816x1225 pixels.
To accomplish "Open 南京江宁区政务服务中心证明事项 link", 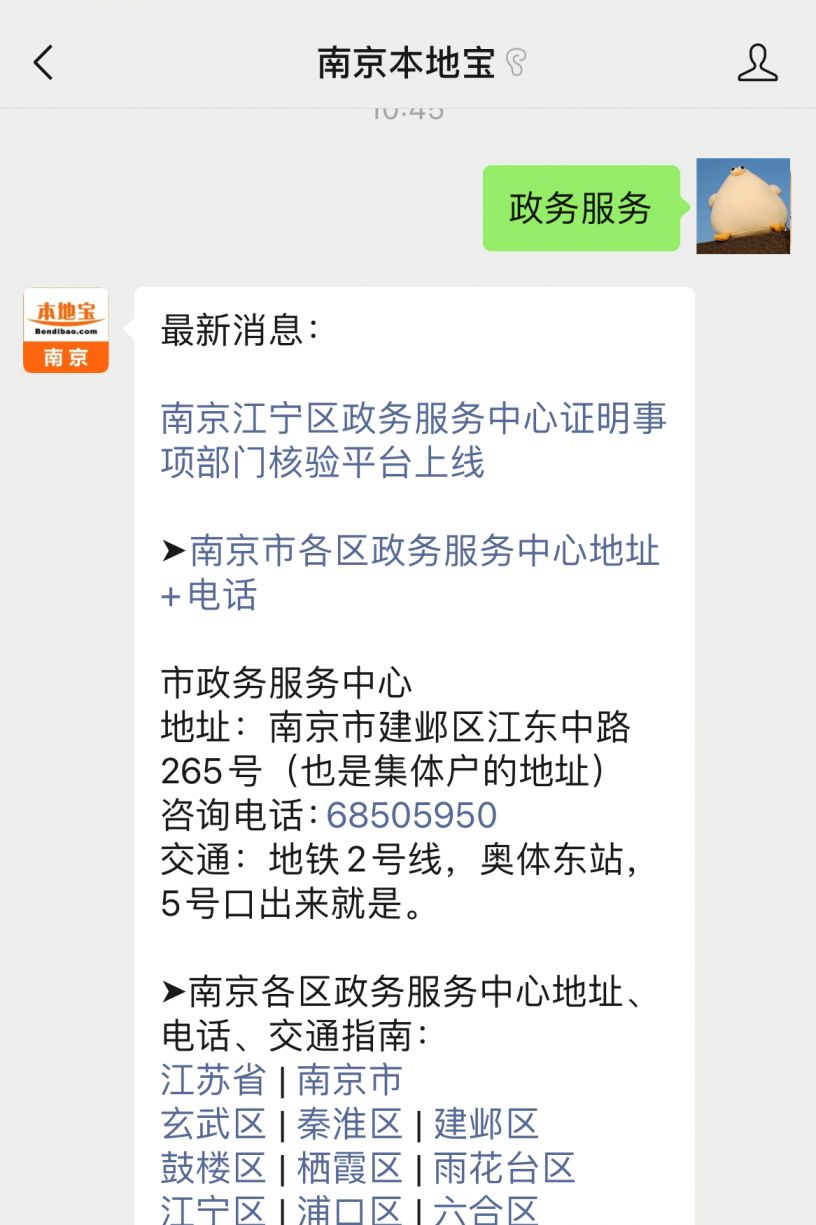I will click(412, 440).
